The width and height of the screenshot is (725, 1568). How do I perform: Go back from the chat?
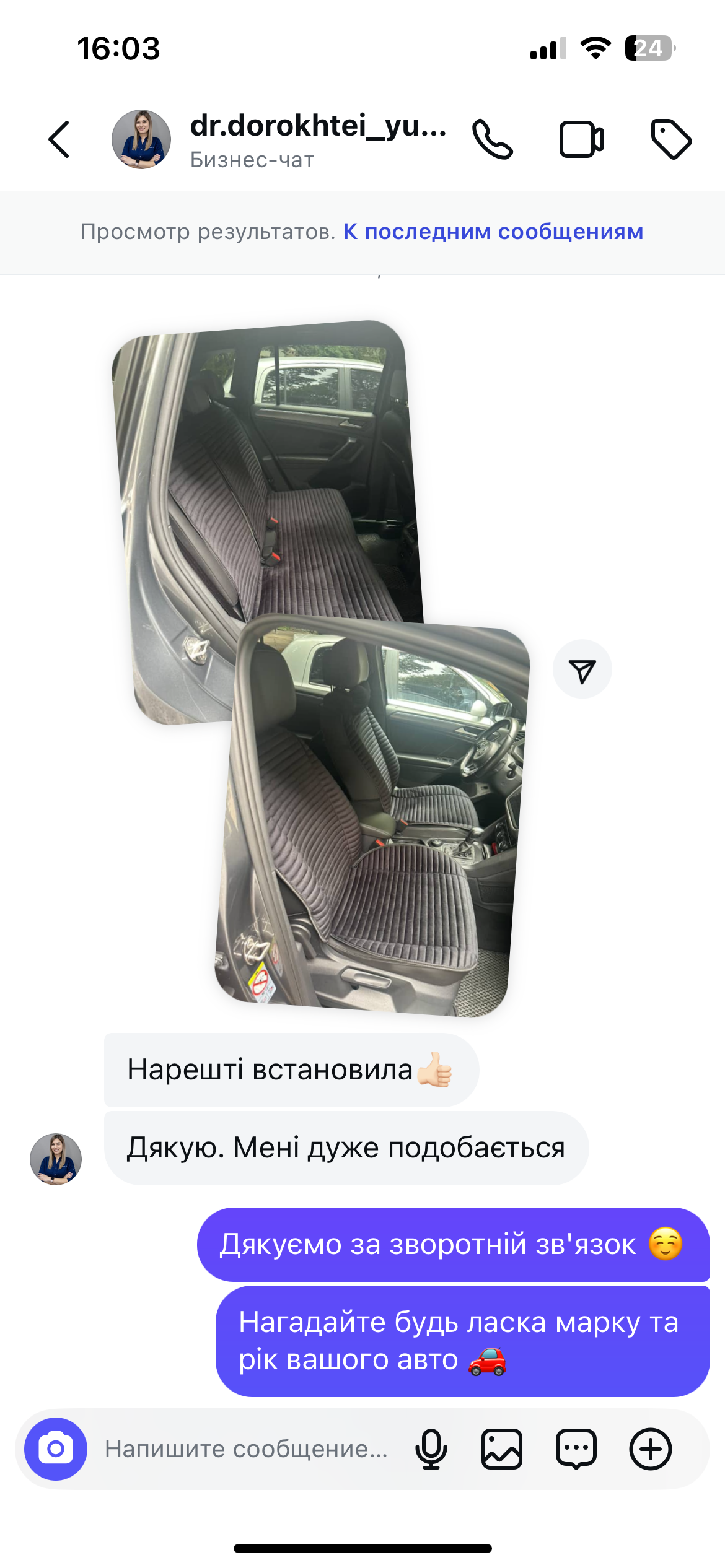click(x=59, y=139)
